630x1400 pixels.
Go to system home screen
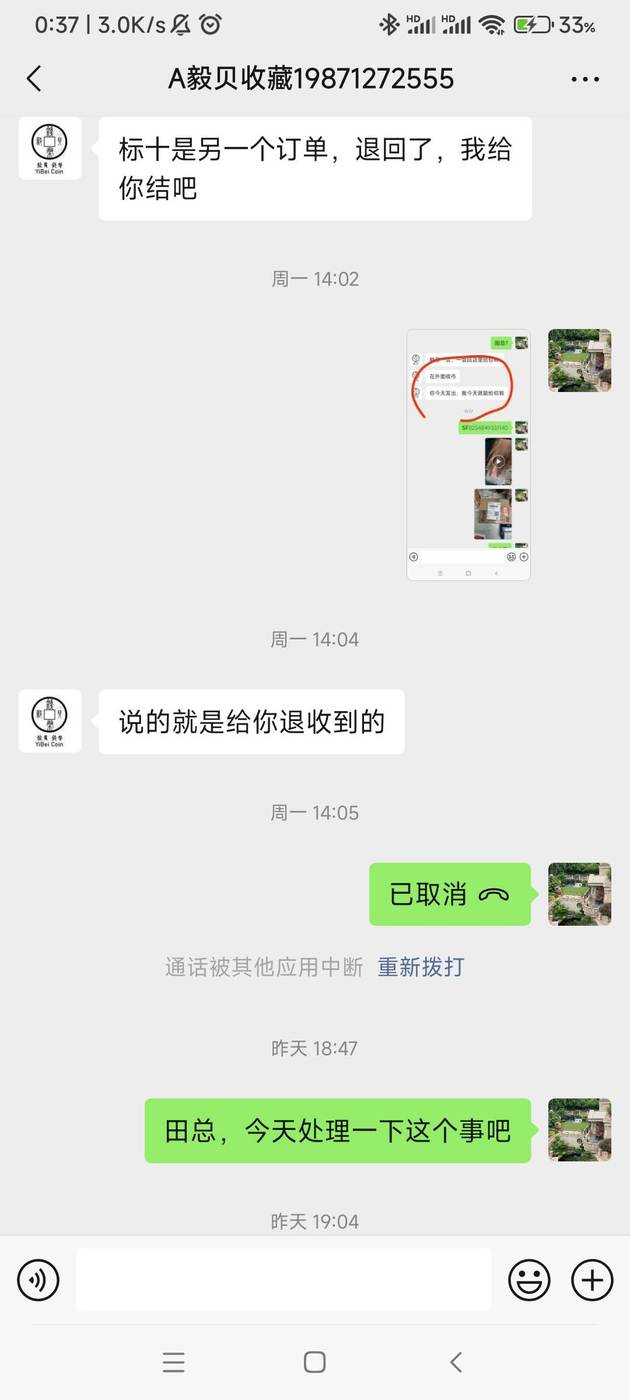314,1361
